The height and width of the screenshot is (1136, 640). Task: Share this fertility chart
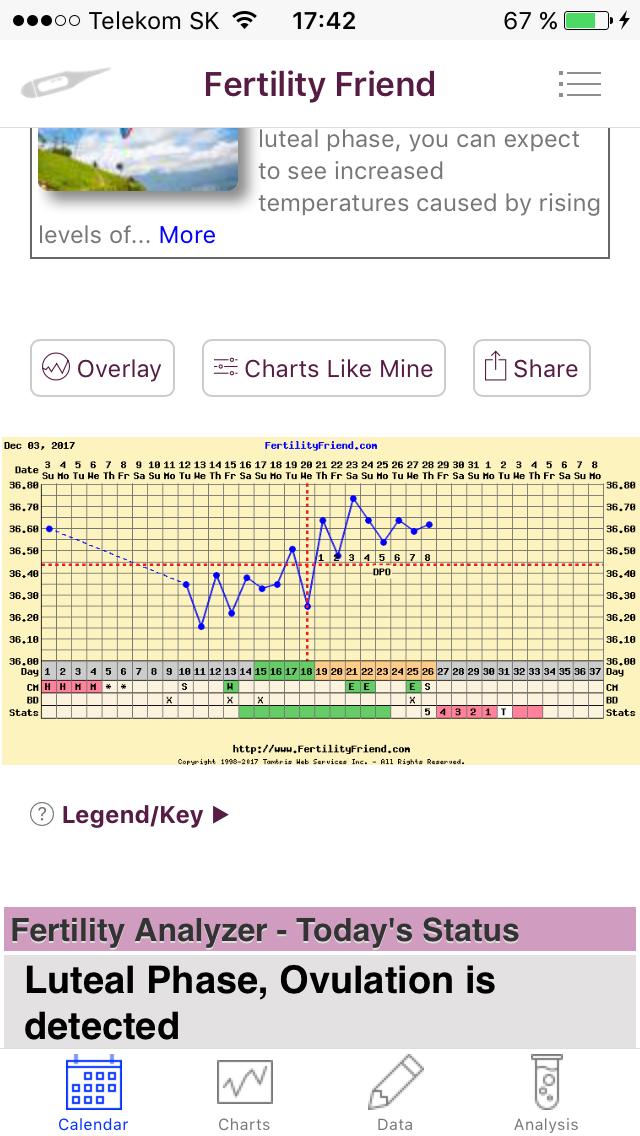[531, 368]
